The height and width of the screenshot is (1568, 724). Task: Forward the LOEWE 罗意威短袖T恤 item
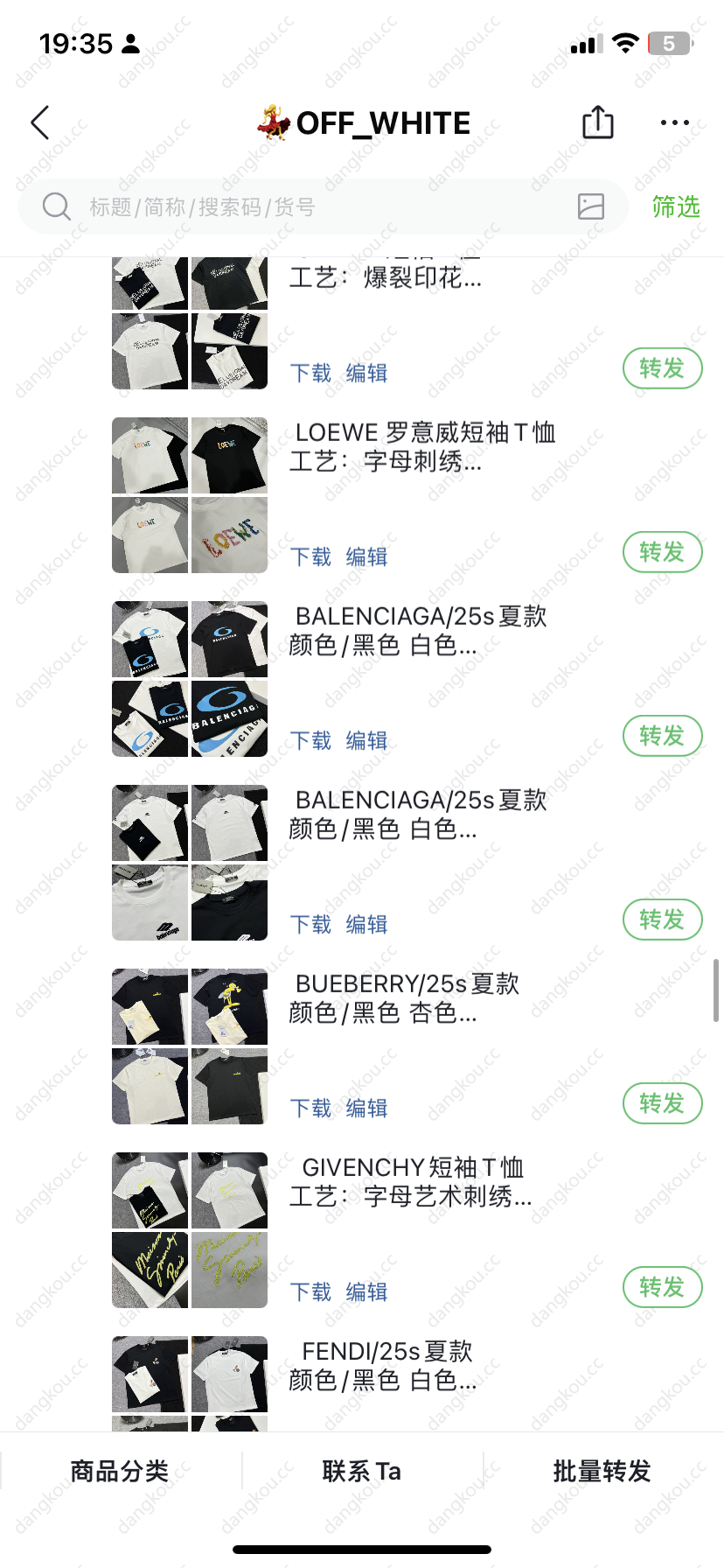pos(662,552)
